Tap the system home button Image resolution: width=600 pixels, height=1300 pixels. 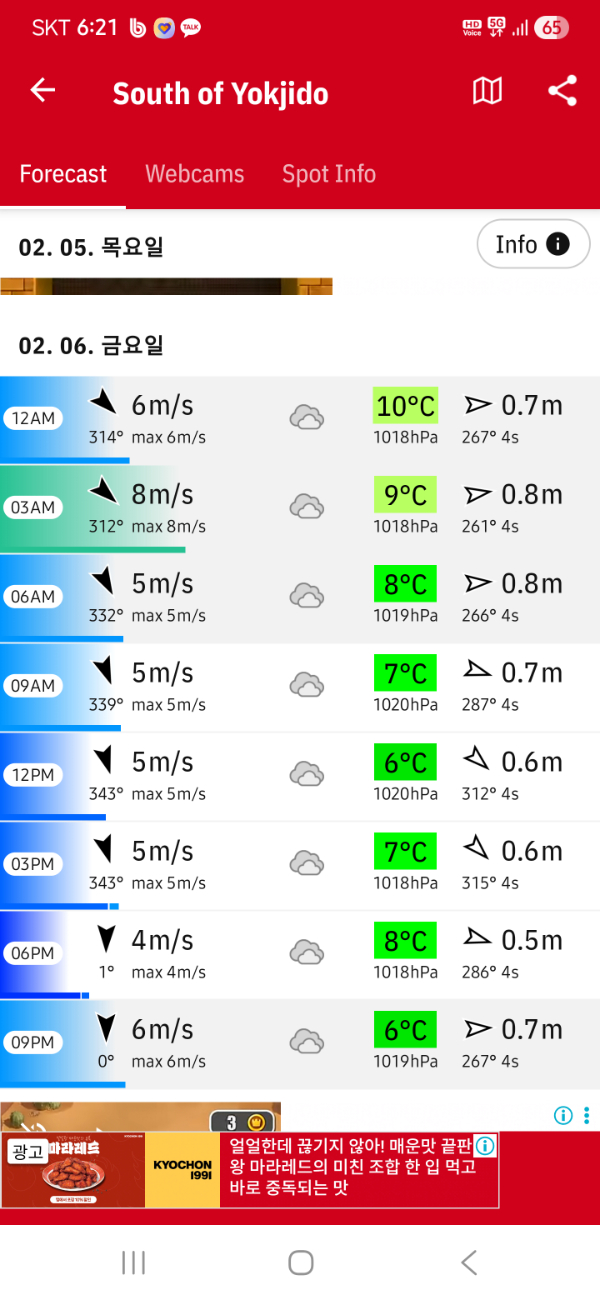pyautogui.click(x=300, y=1263)
